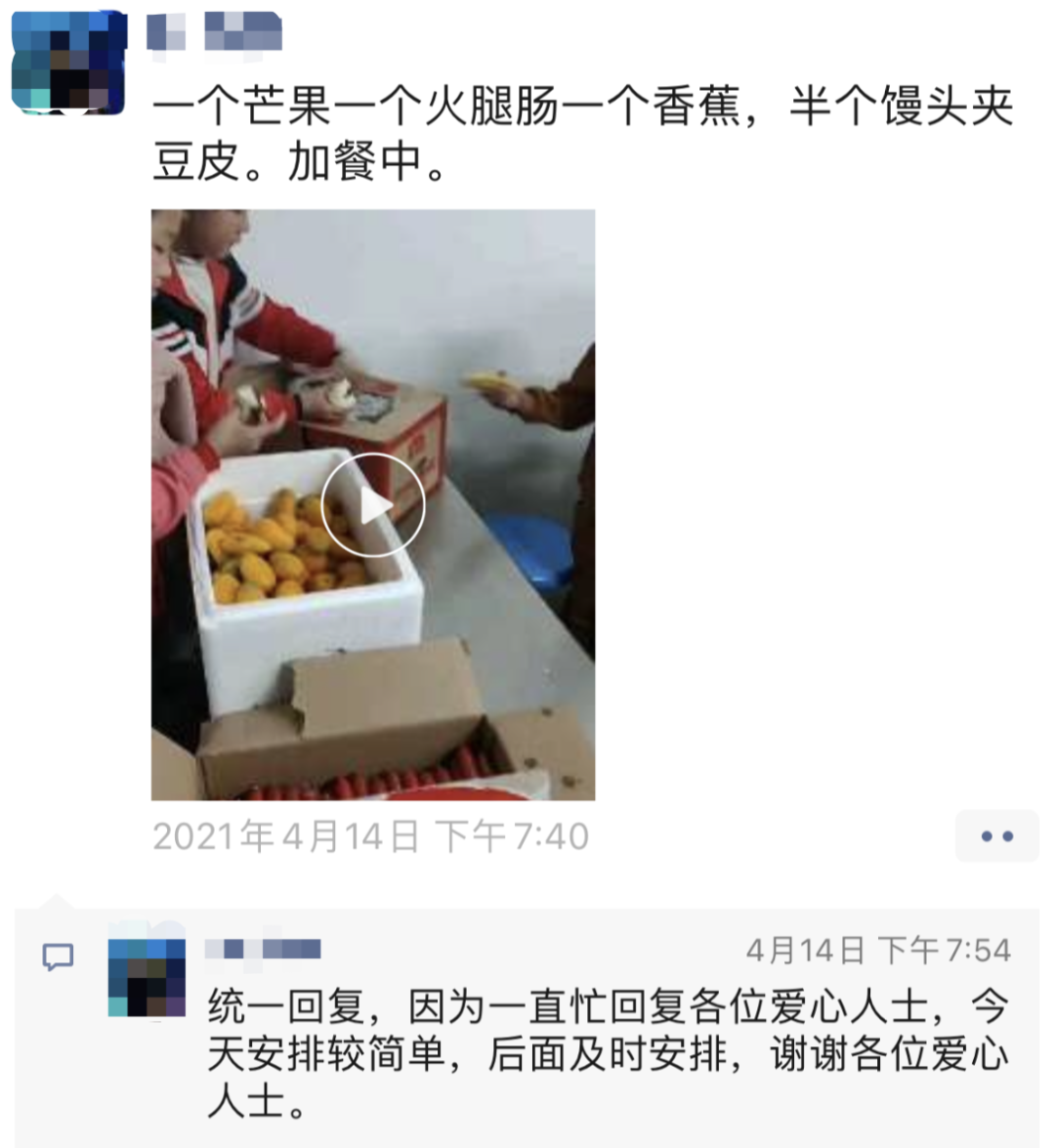The height and width of the screenshot is (1148, 1055).
Task: Open the two-dot like and comment menu
Action: click(996, 836)
